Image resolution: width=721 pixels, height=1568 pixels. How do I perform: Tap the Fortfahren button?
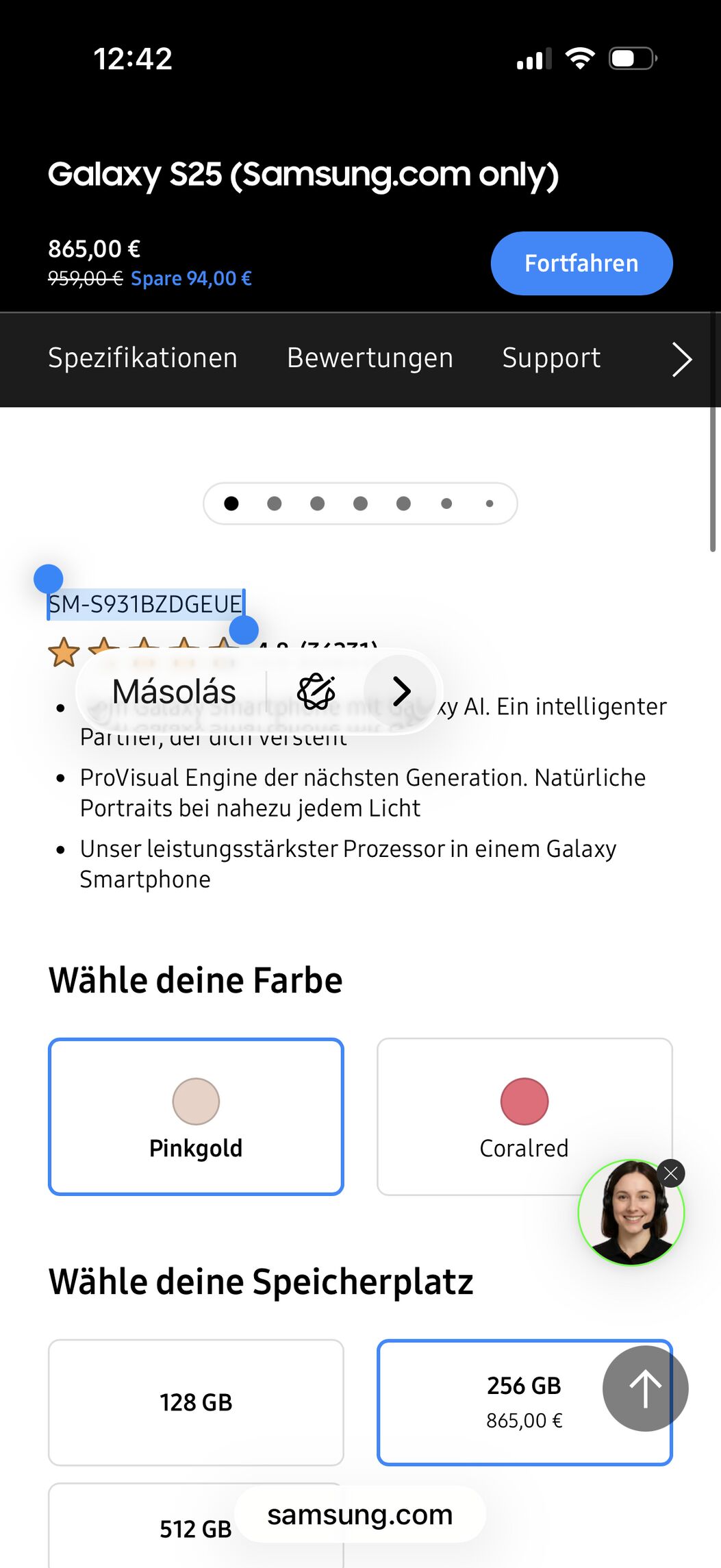point(581,263)
